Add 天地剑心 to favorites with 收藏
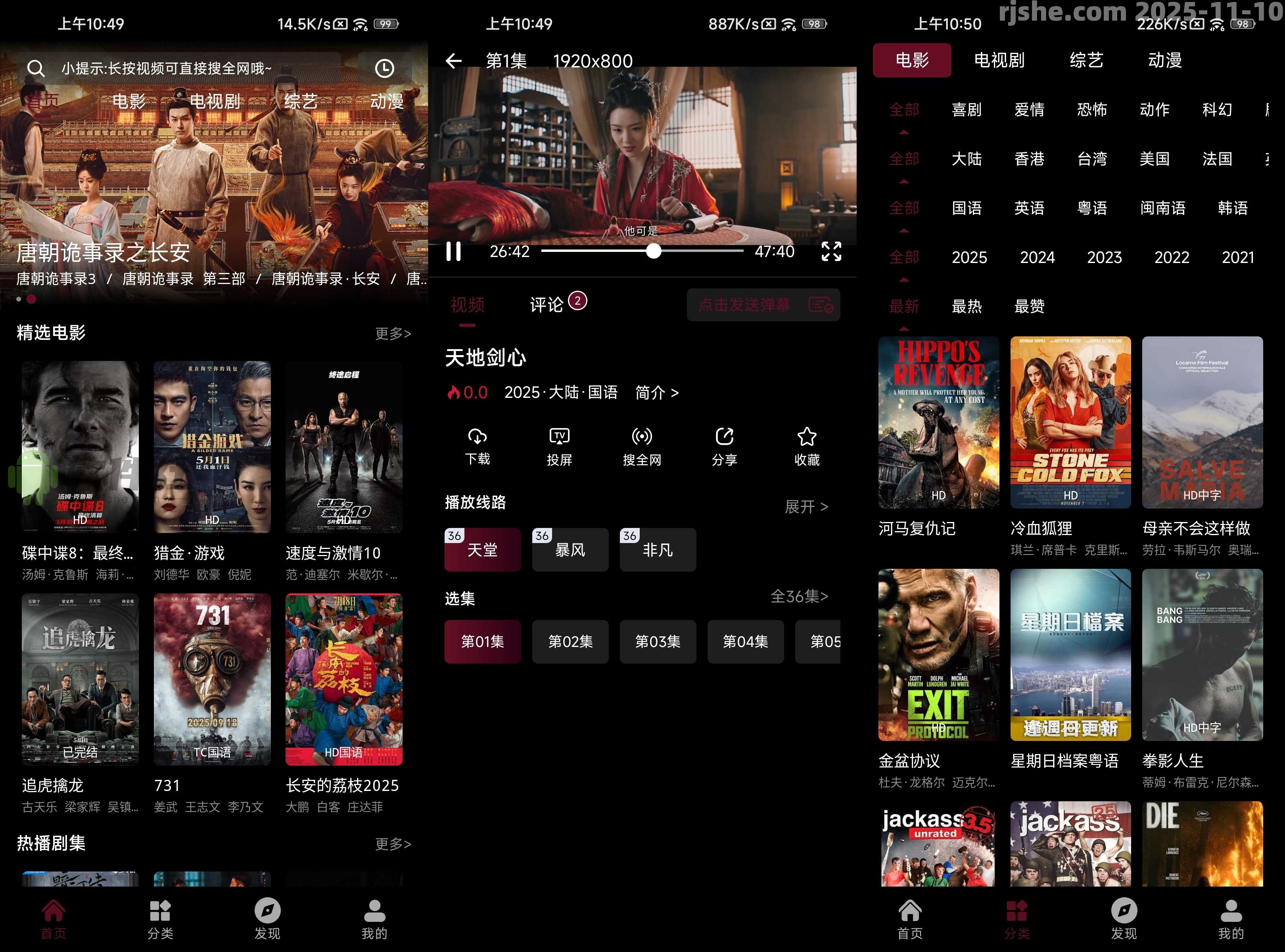Screen dimensions: 1285x952 (806, 446)
